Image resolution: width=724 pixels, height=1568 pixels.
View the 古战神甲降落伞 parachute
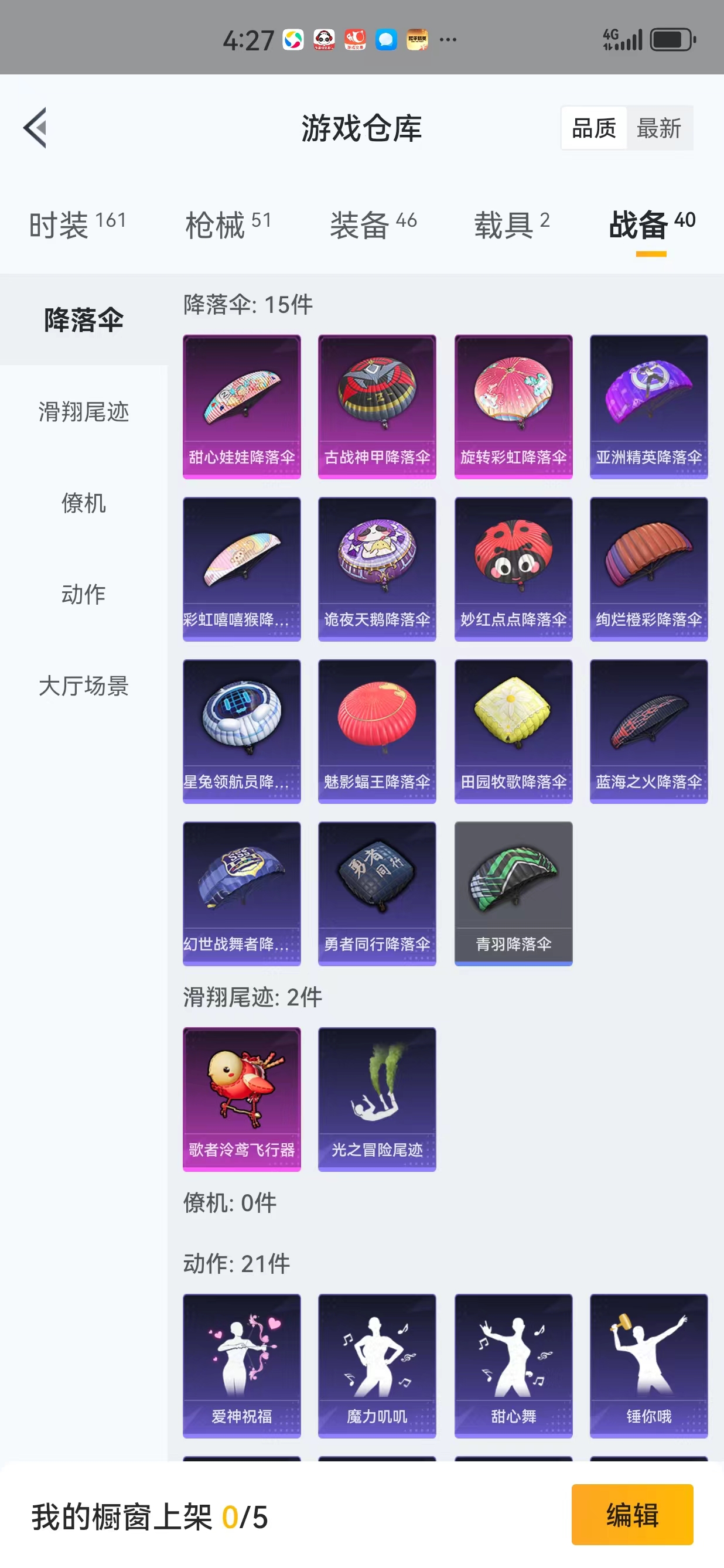coord(377,407)
